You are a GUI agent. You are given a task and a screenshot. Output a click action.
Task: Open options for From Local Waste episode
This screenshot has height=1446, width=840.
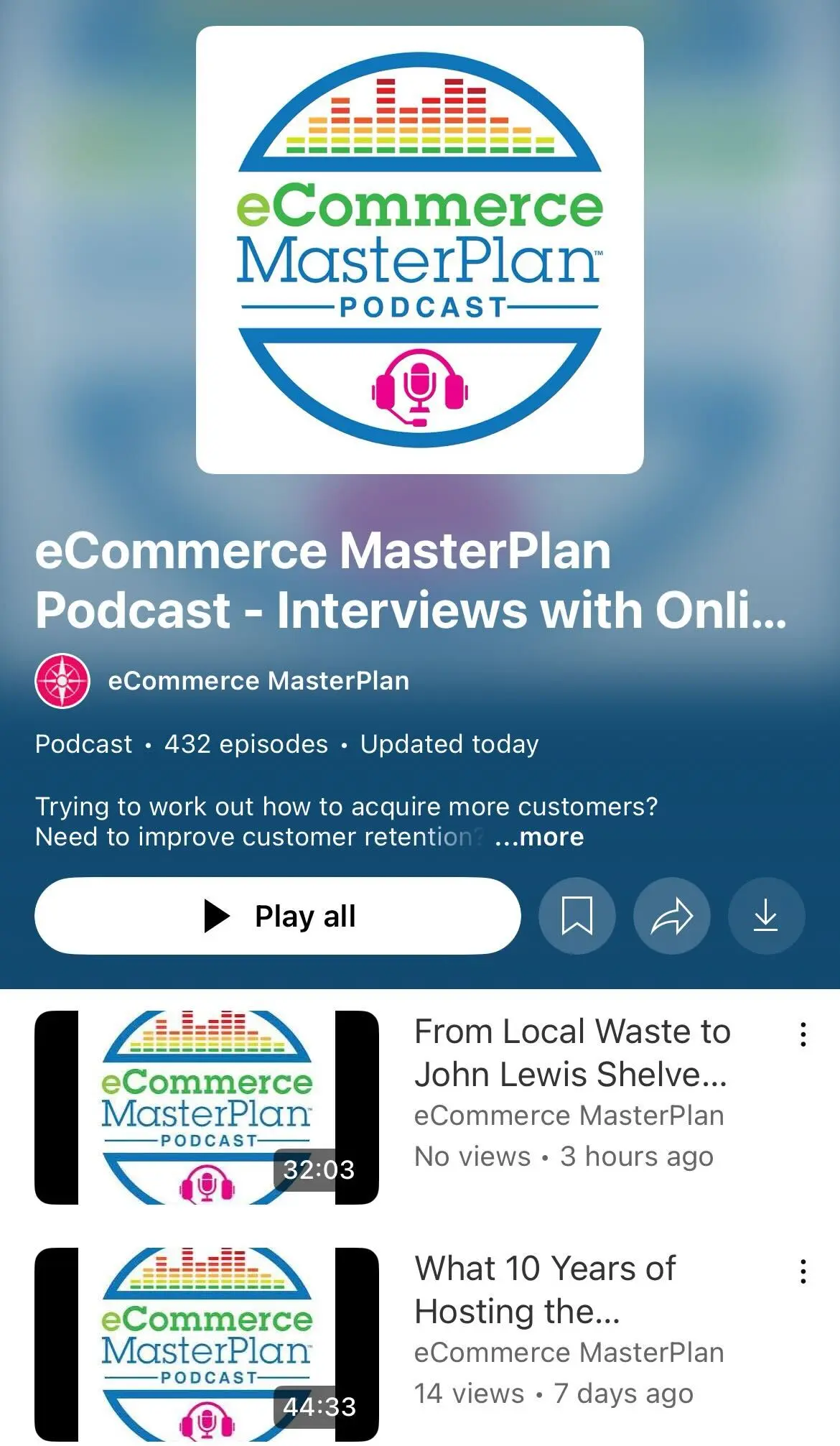click(x=803, y=1034)
